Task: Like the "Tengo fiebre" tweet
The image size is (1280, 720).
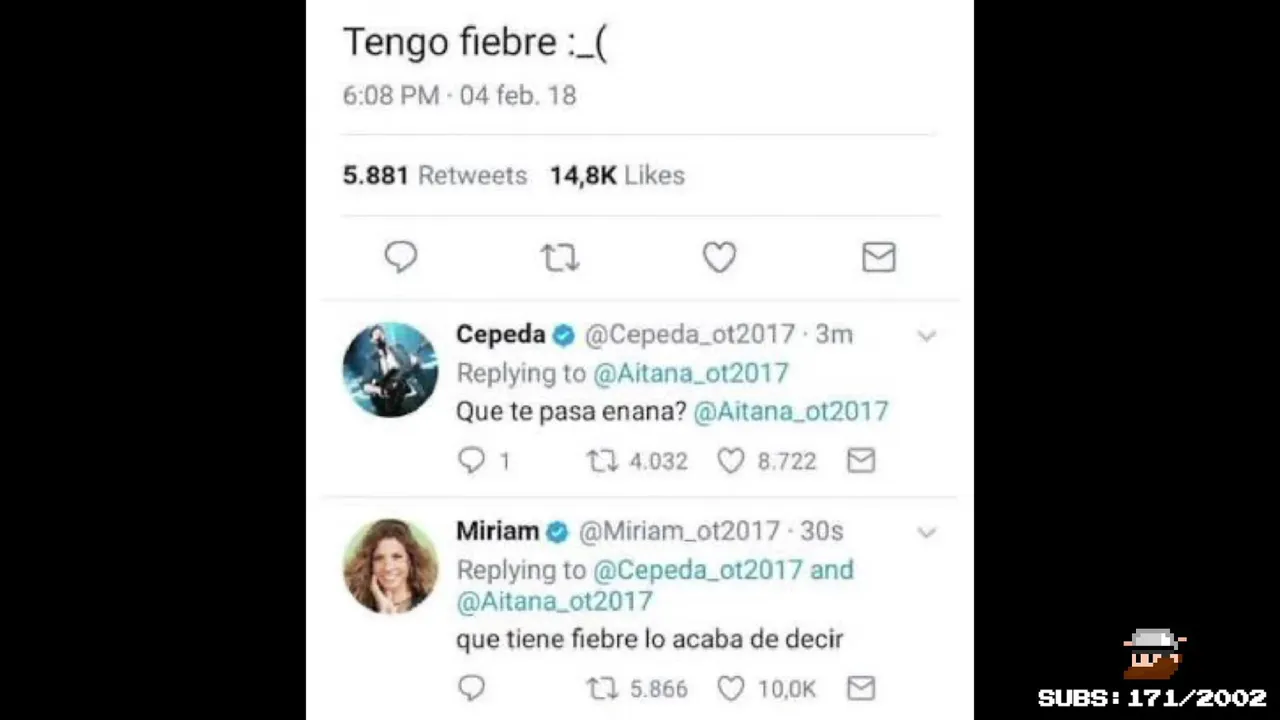Action: click(719, 257)
